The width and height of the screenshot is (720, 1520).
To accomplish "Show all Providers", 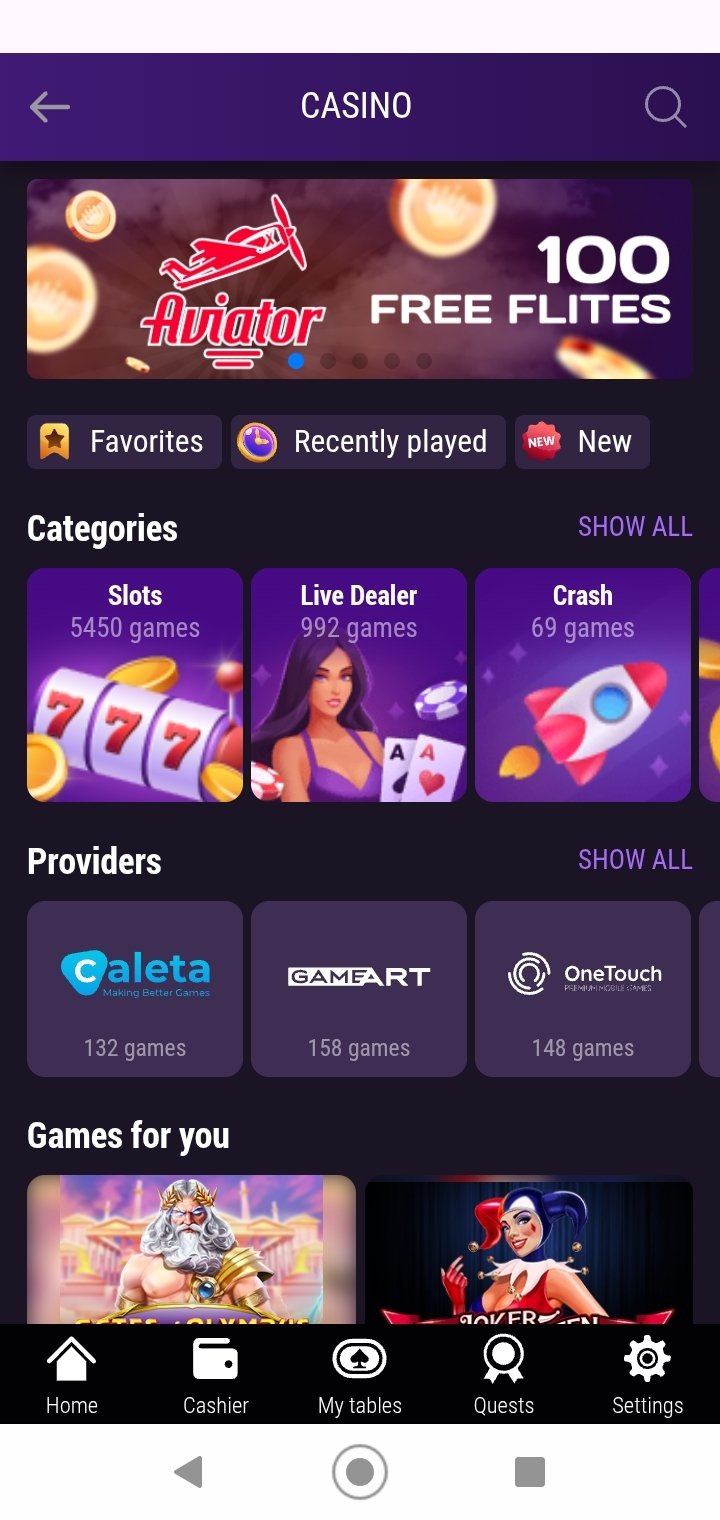I will (635, 860).
